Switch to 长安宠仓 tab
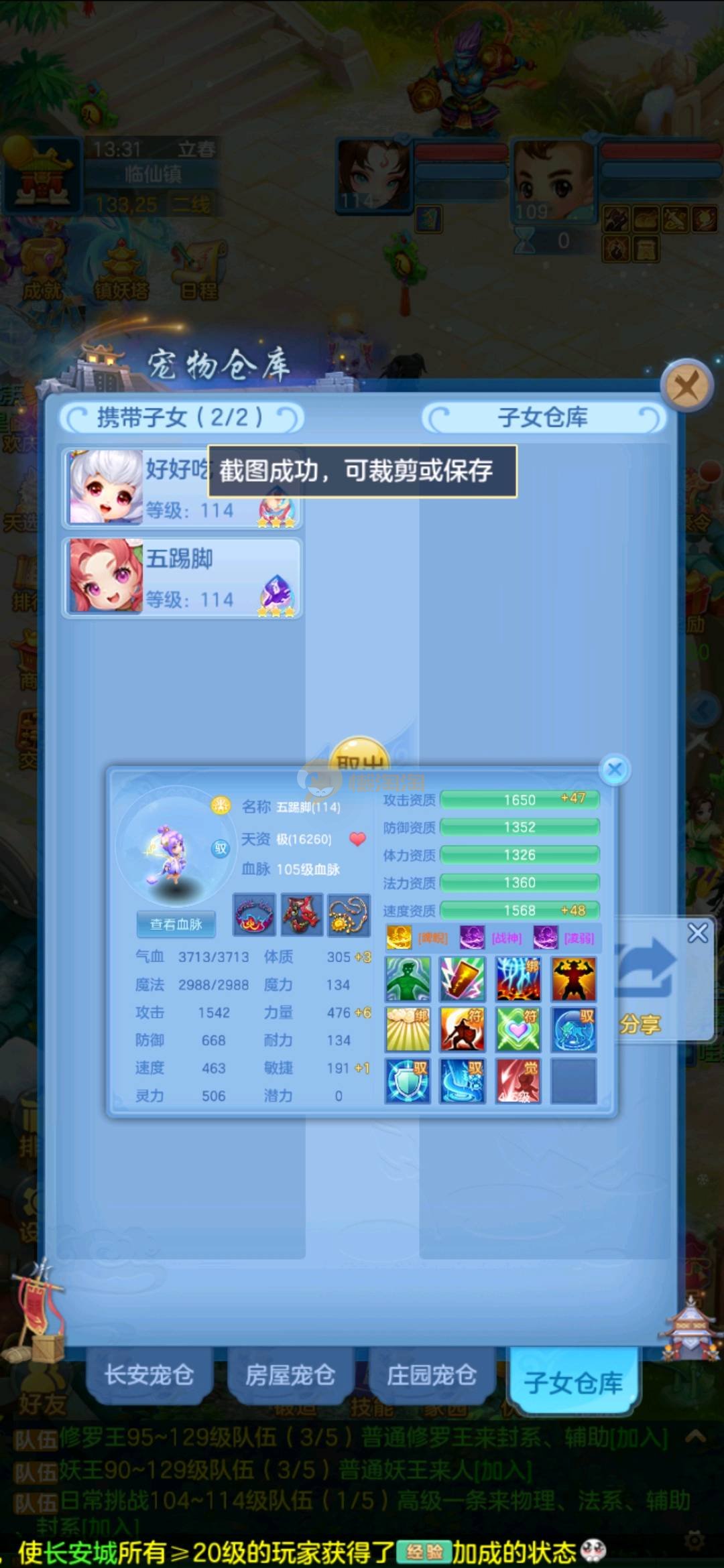Image resolution: width=724 pixels, height=1568 pixels. 149,1376
